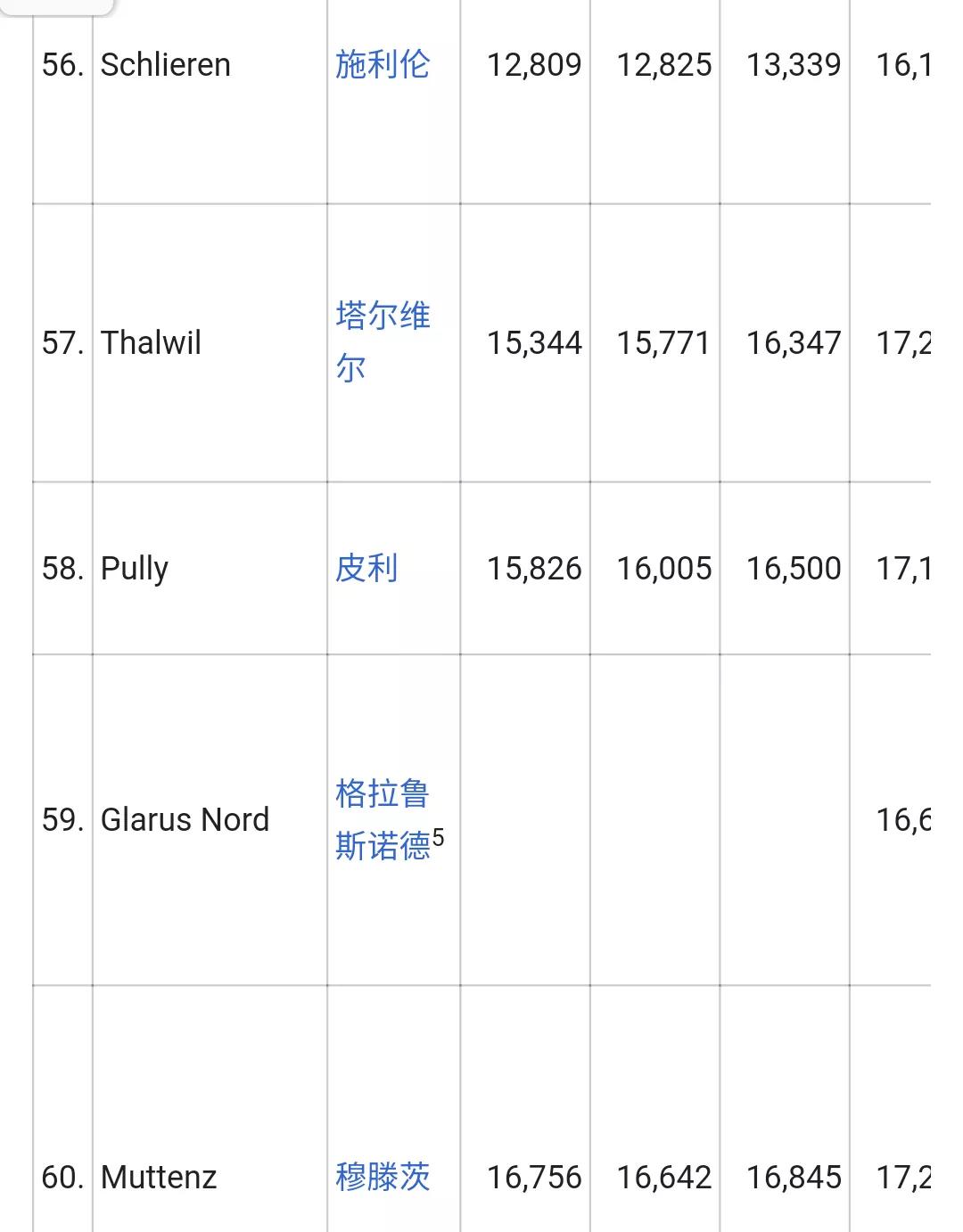
Task: Open the 施利伦 link for Schlieren
Action: [x=382, y=65]
